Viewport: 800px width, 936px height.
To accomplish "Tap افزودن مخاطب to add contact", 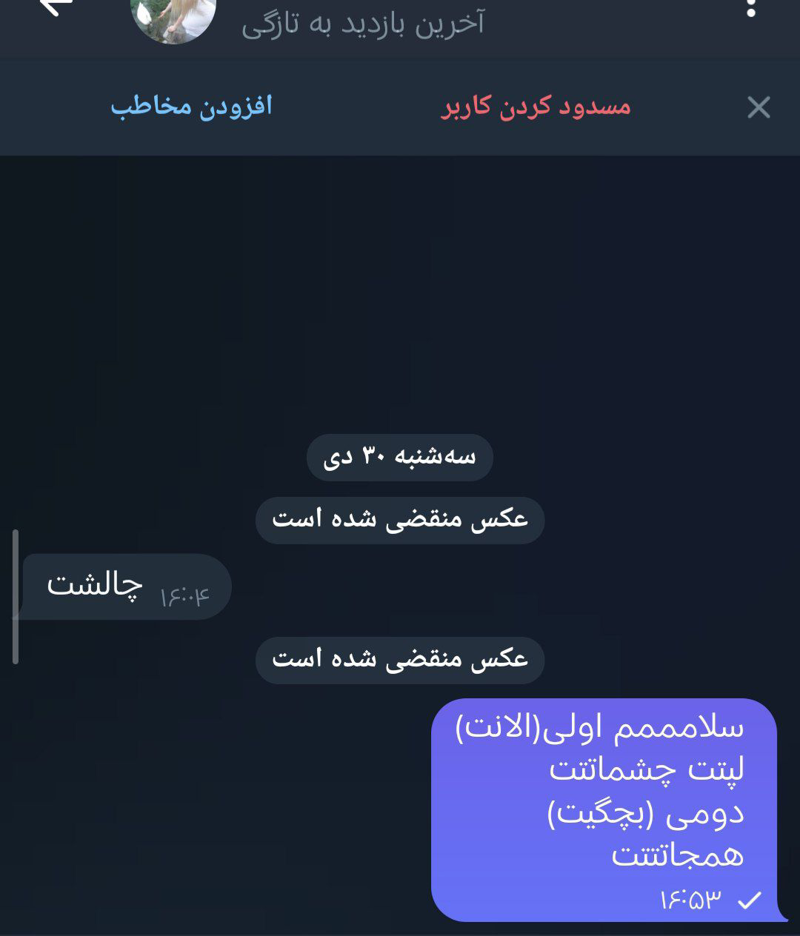I will [x=191, y=106].
